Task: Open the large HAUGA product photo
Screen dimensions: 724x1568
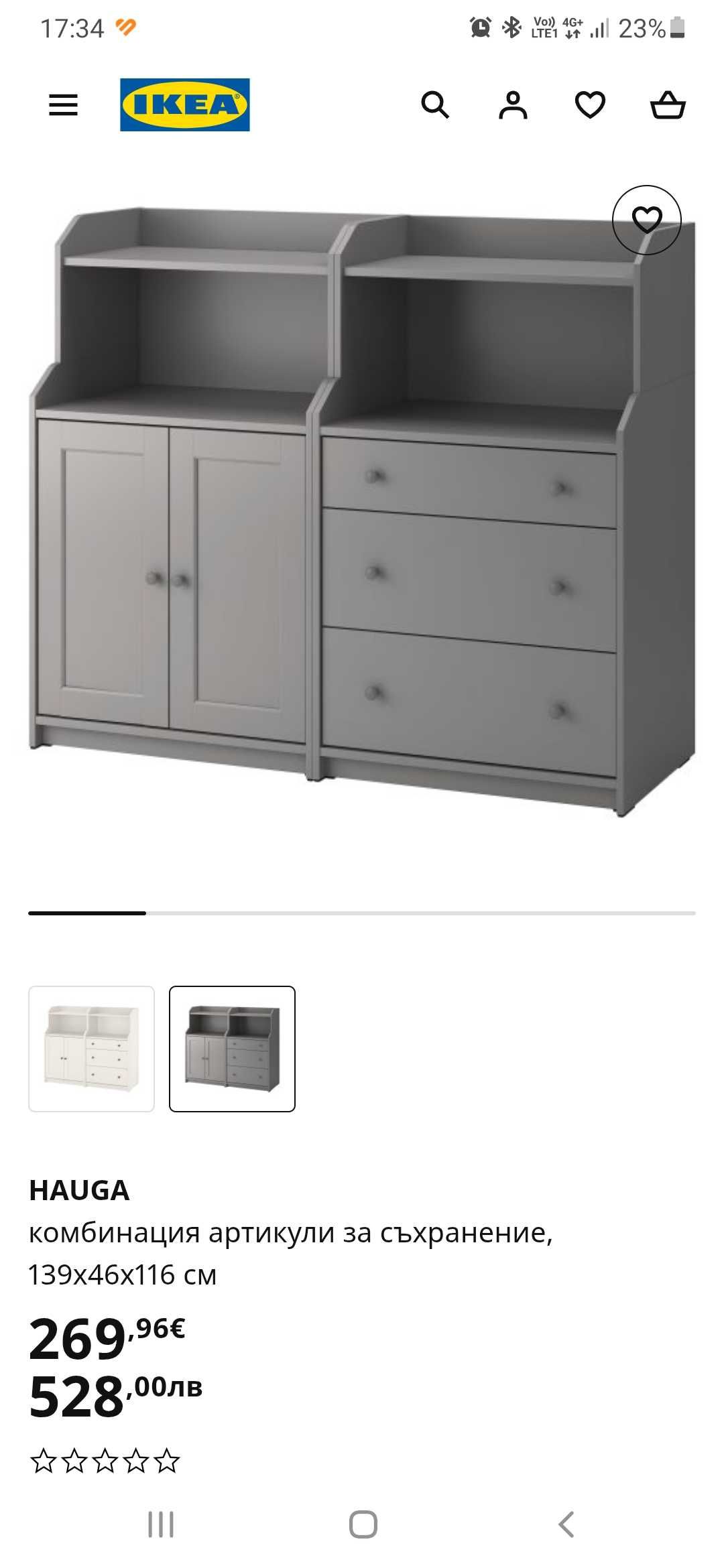Action: tap(362, 509)
